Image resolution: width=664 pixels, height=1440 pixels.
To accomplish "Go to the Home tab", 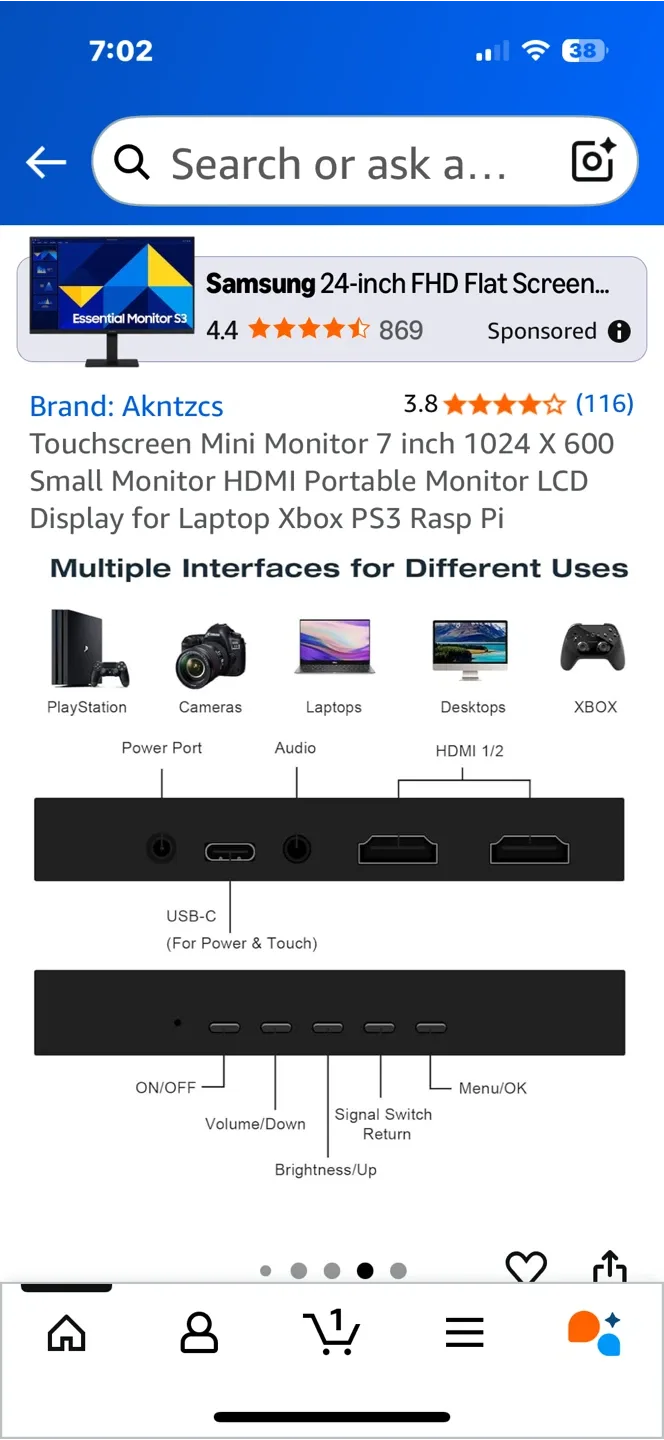I will click(x=67, y=1332).
